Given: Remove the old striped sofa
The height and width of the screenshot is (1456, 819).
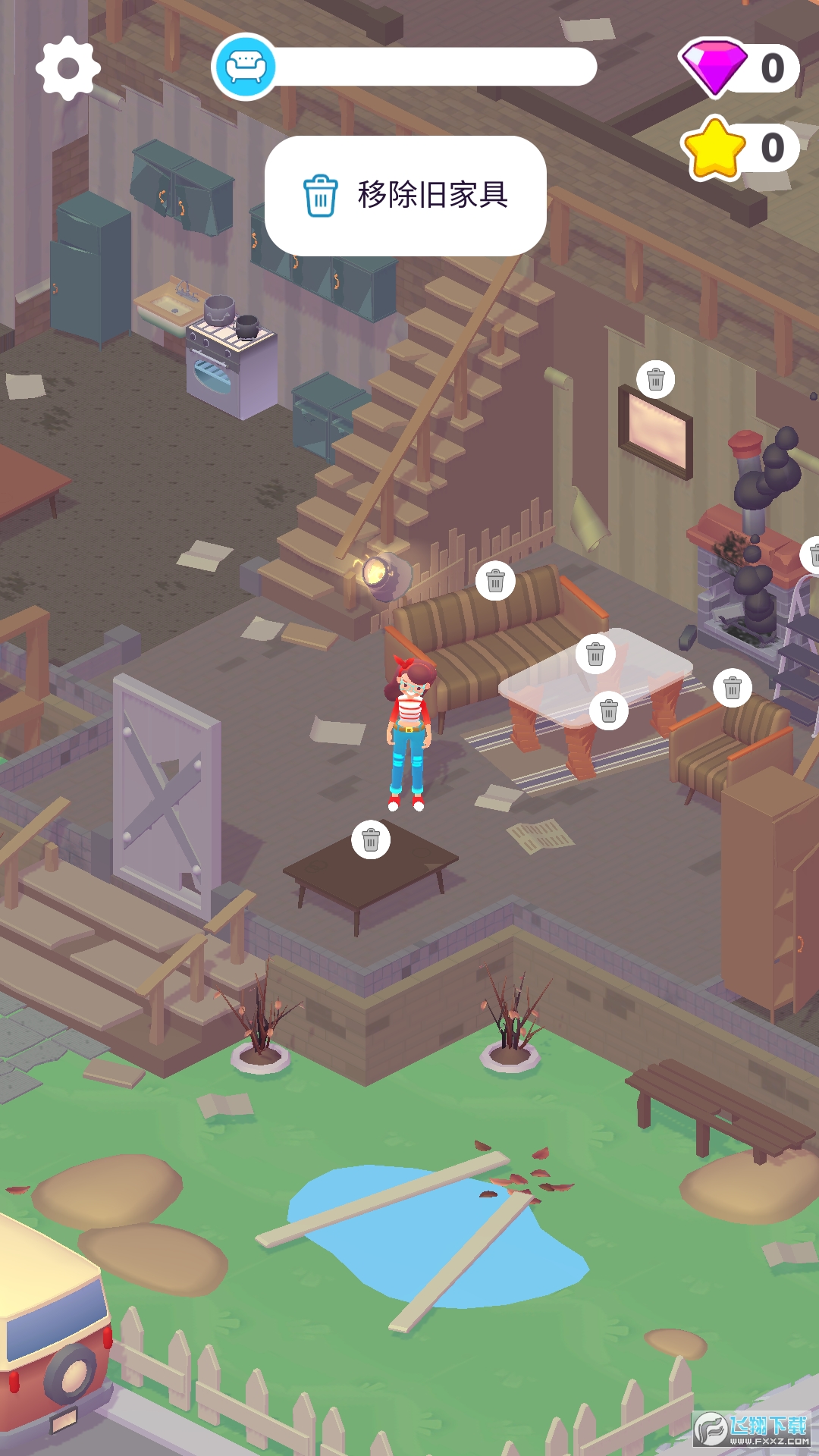Looking at the screenshot, I should (x=495, y=581).
